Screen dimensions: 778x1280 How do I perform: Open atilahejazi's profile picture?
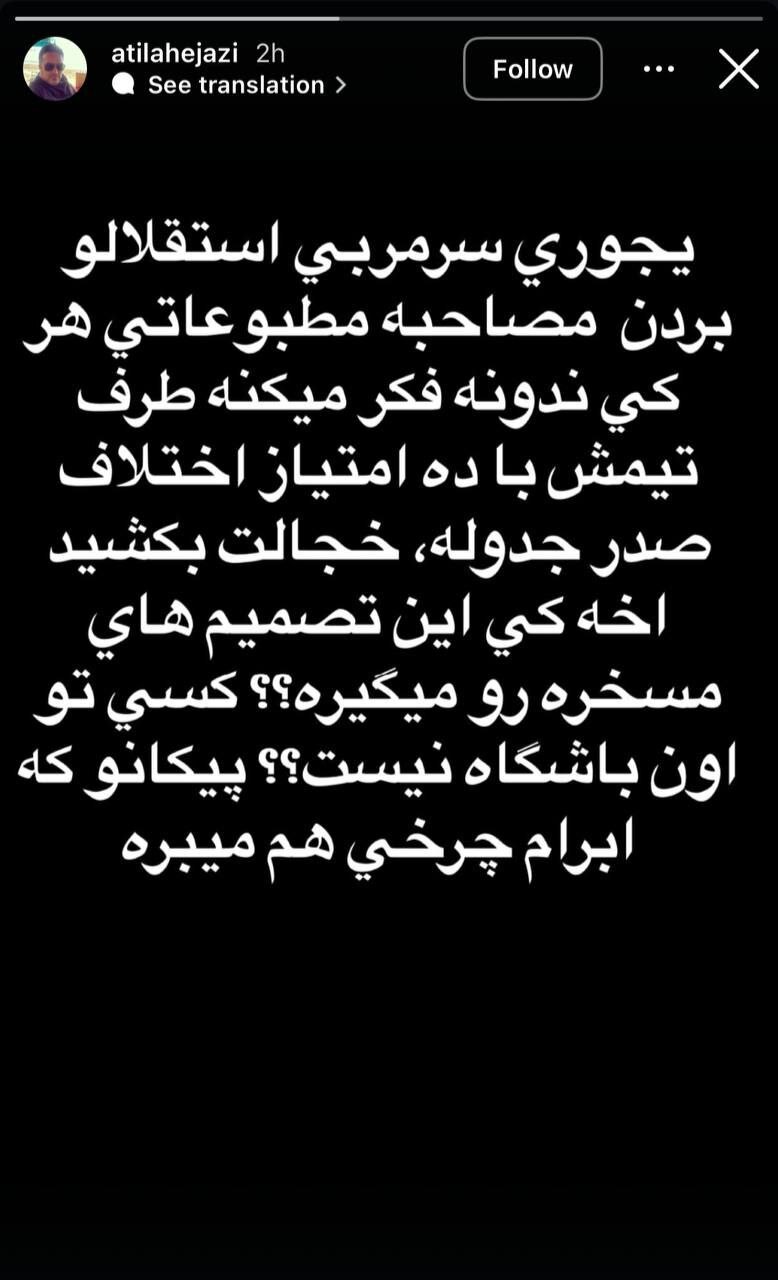tap(55, 69)
